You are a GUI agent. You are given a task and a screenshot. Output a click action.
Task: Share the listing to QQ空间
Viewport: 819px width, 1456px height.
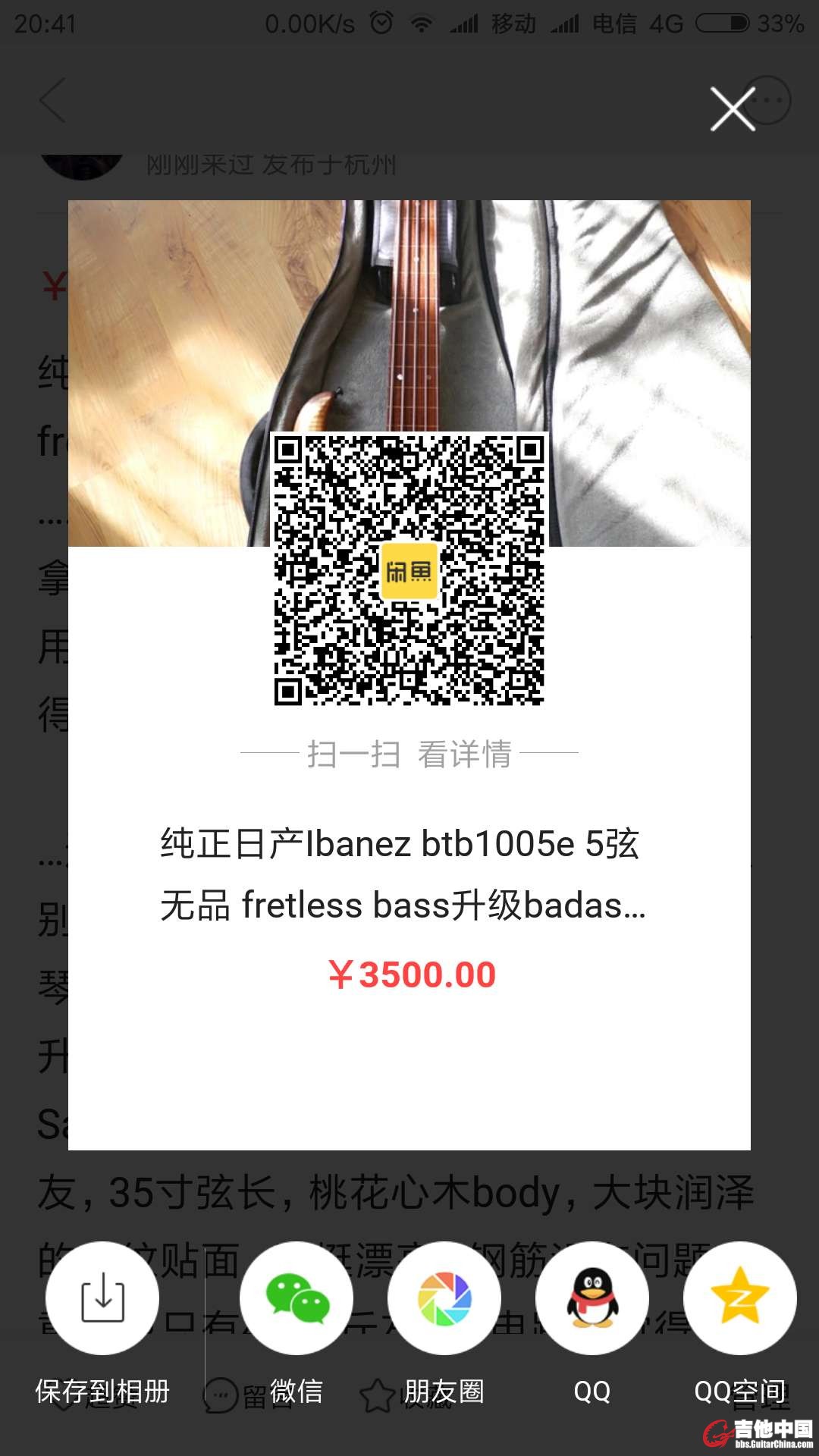click(739, 1298)
